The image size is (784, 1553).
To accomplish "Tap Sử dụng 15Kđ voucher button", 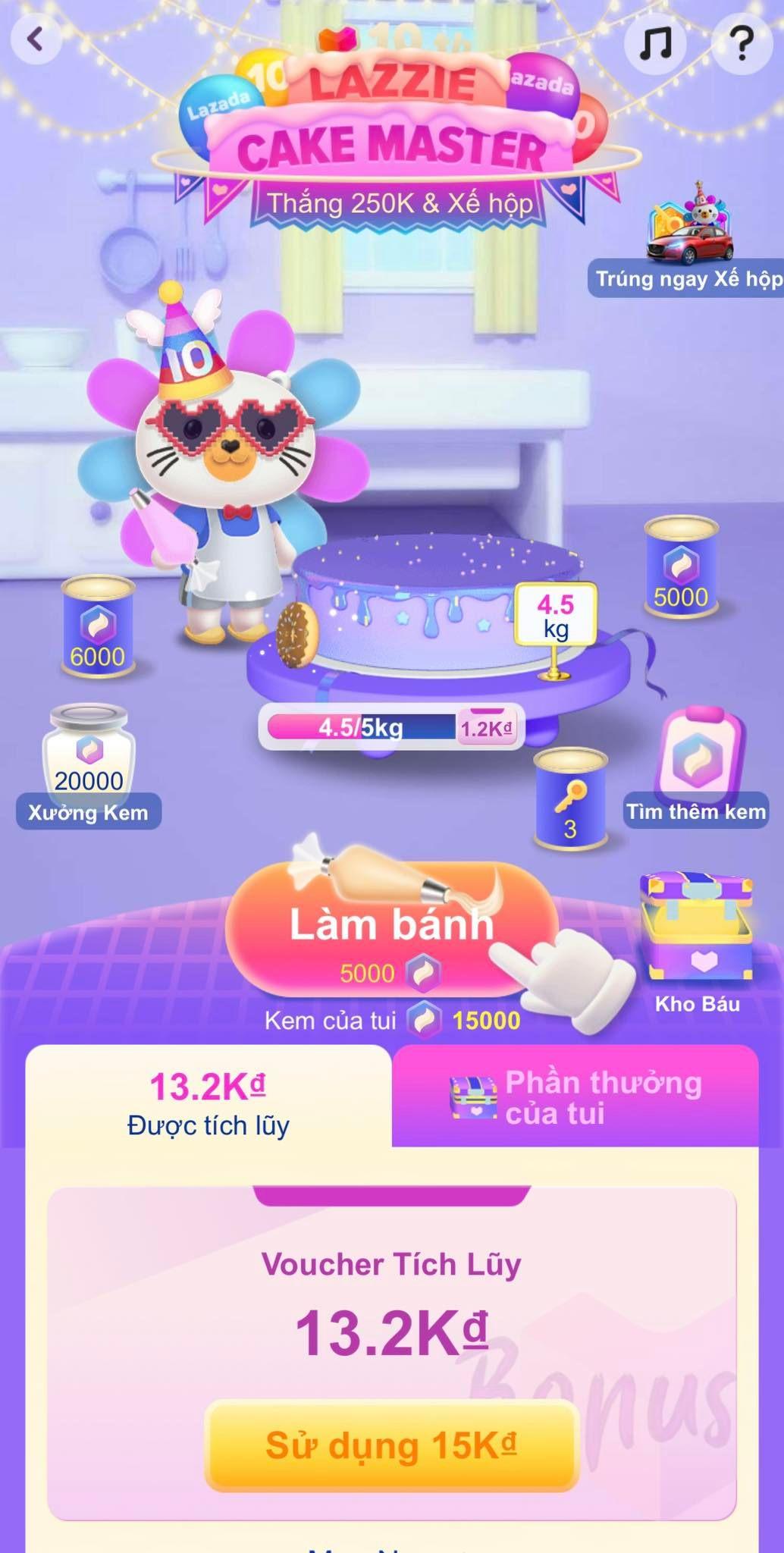I will 392,1445.
